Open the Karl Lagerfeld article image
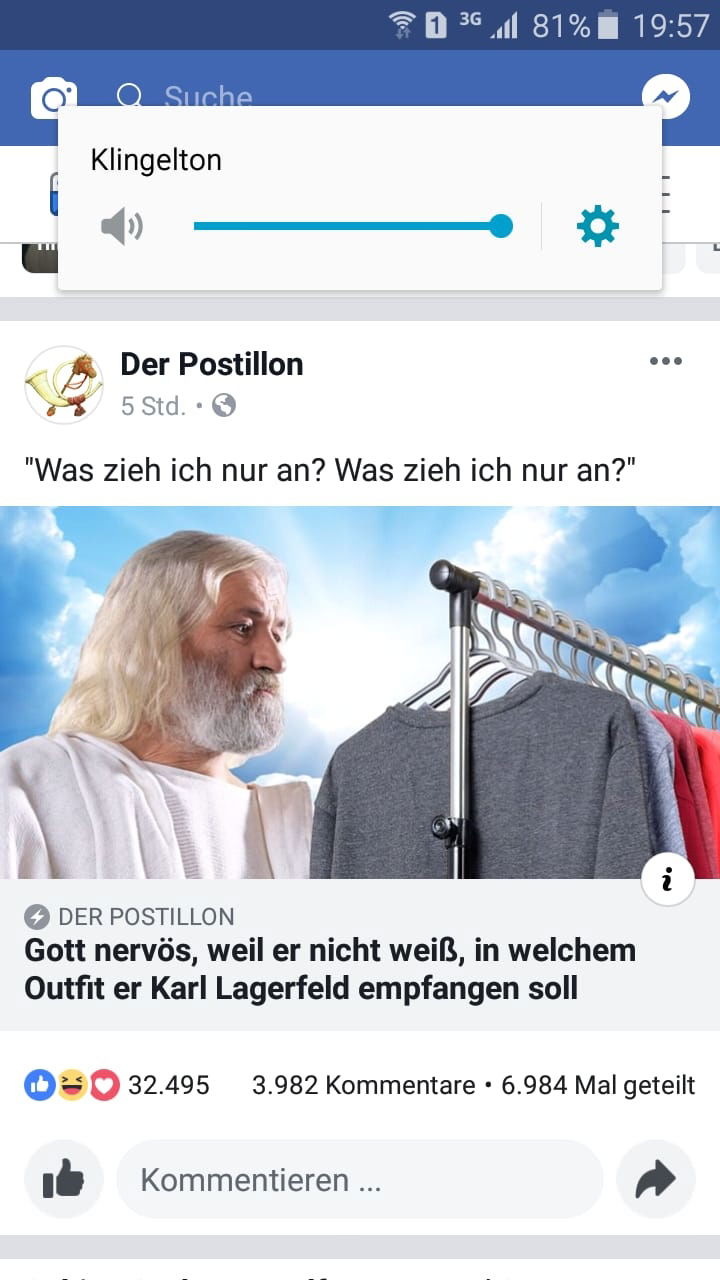The width and height of the screenshot is (720, 1280). [x=360, y=692]
